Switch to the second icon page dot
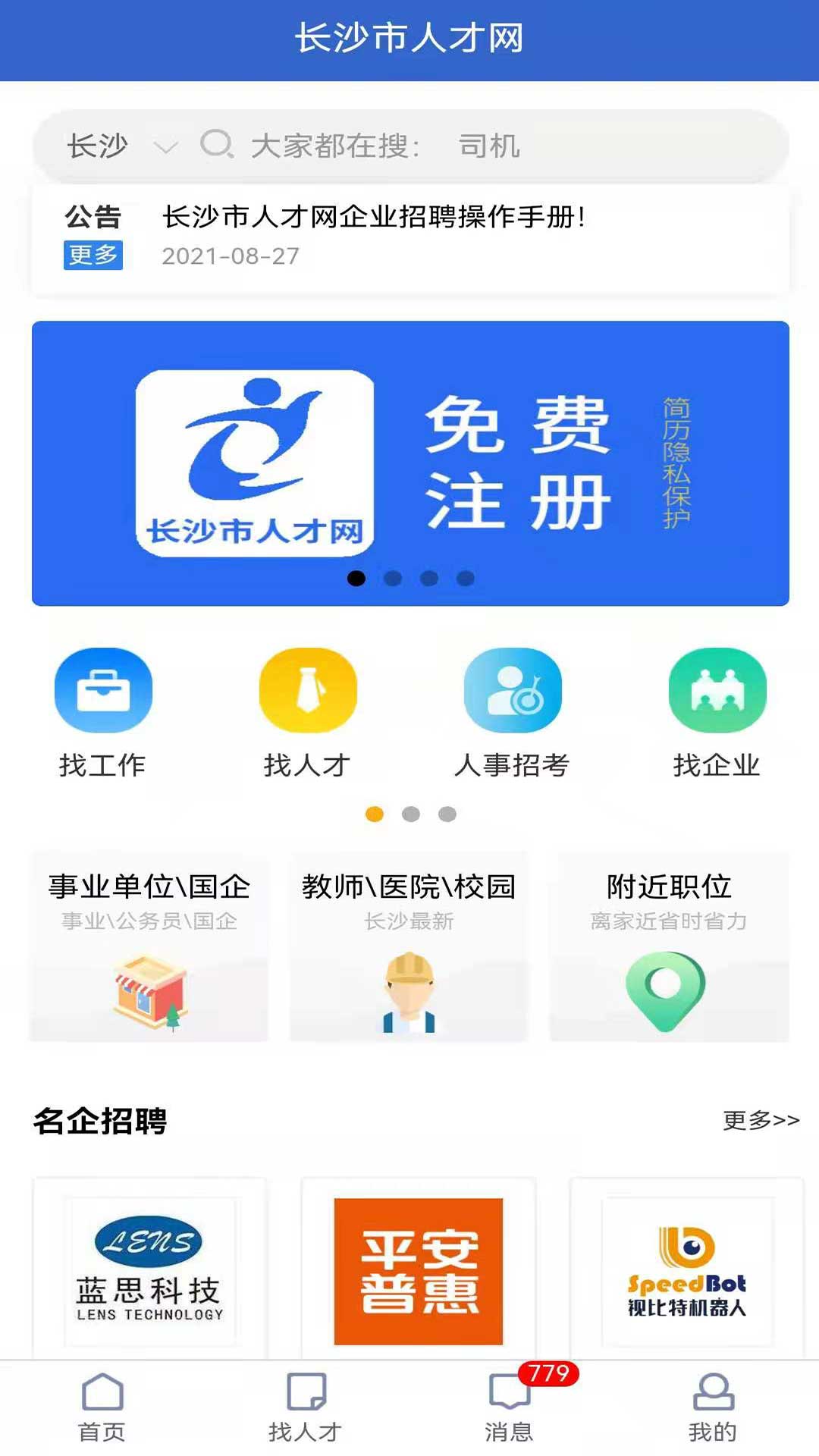 click(410, 814)
